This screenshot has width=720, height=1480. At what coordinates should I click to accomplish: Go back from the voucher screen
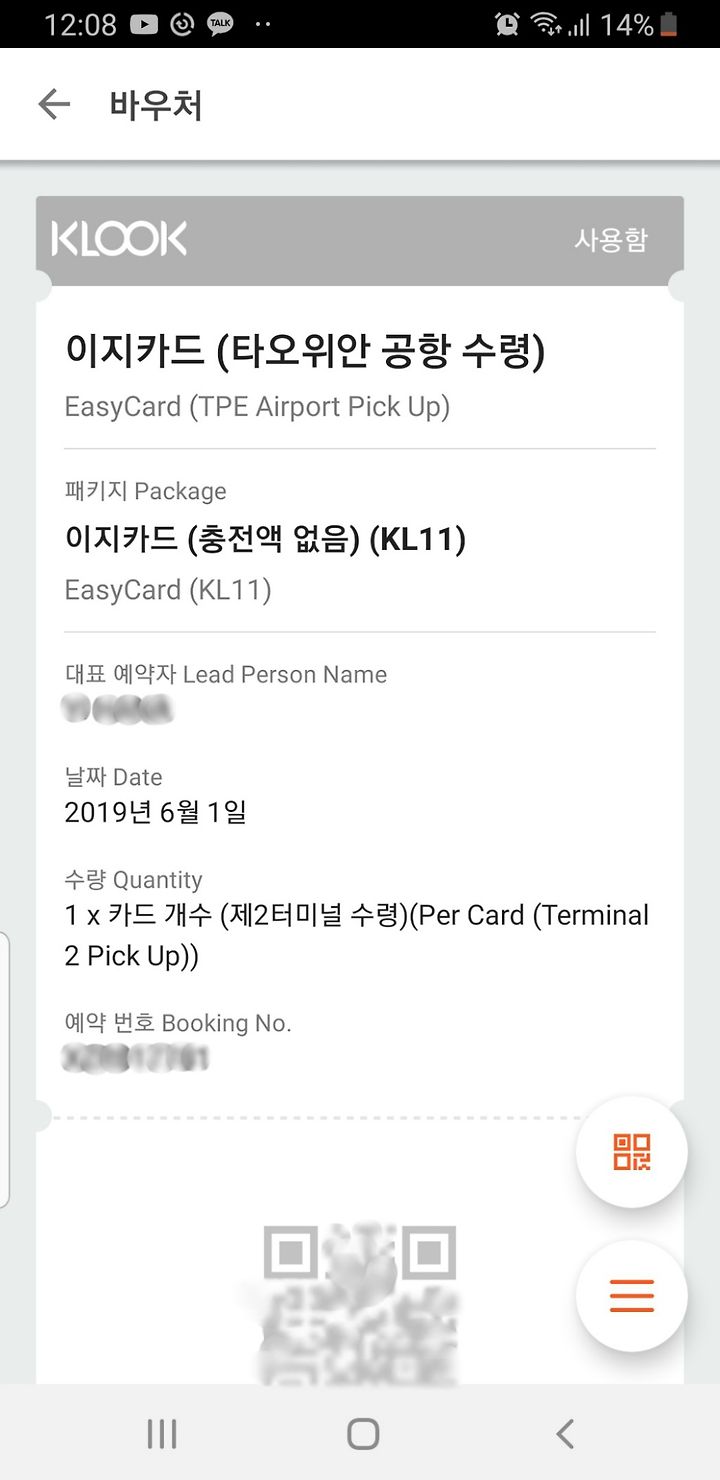pyautogui.click(x=54, y=105)
